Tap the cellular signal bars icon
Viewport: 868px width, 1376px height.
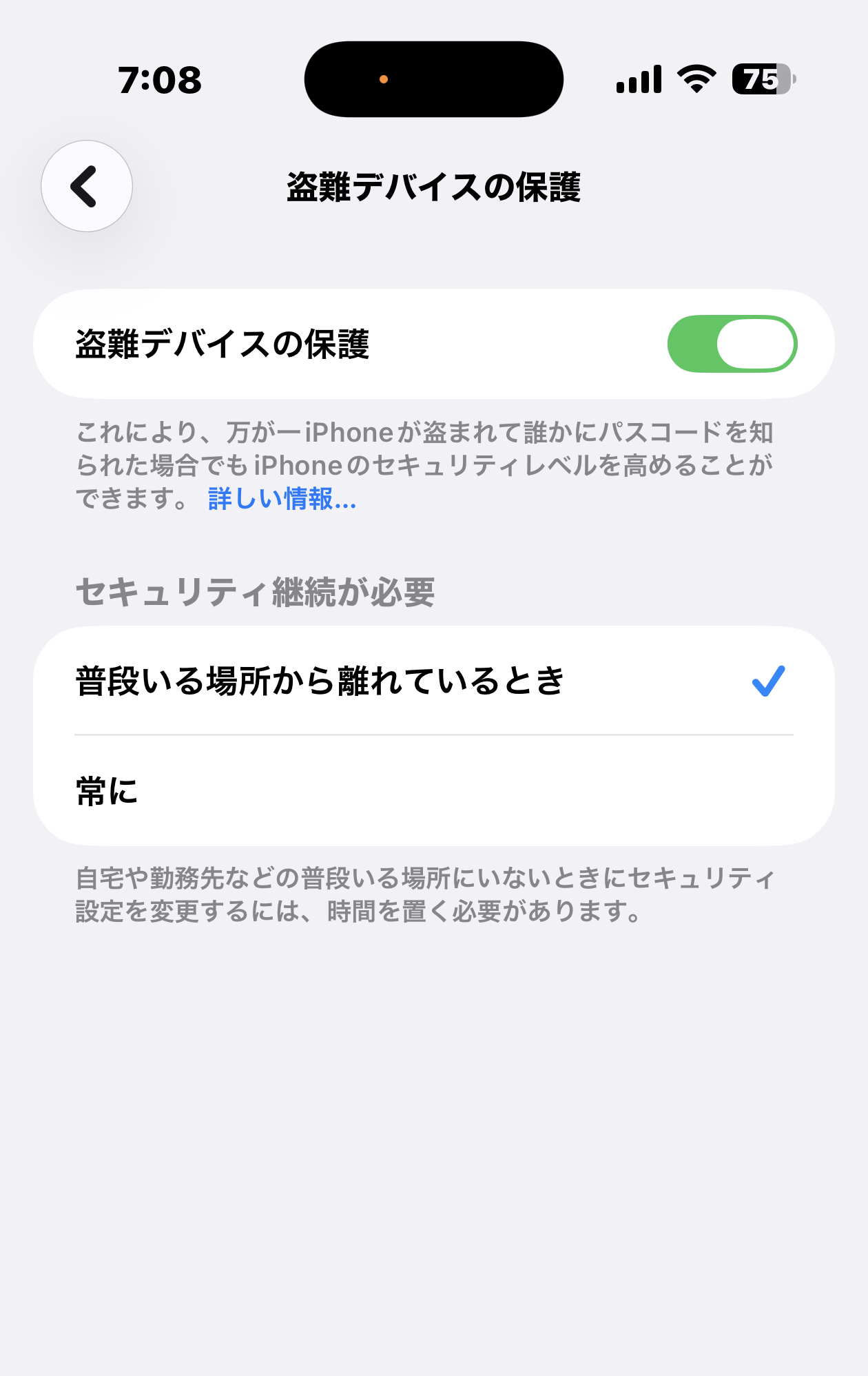tap(639, 79)
